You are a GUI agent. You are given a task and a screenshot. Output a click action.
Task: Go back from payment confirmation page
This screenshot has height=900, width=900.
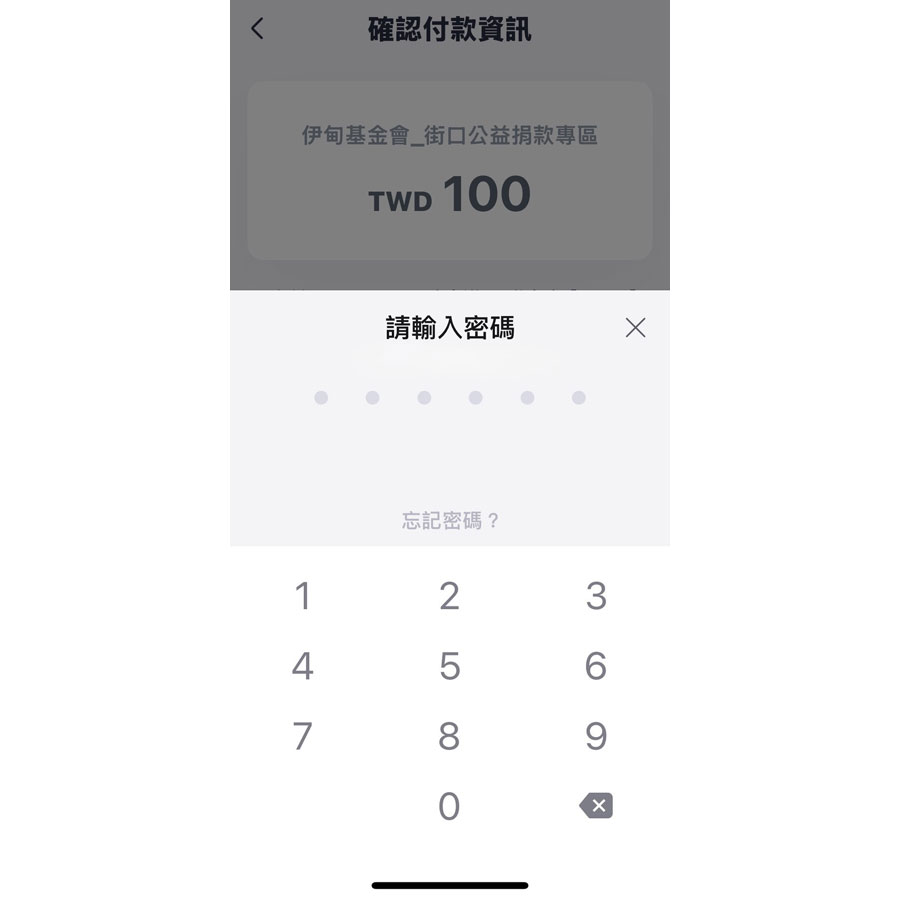pyautogui.click(x=258, y=29)
